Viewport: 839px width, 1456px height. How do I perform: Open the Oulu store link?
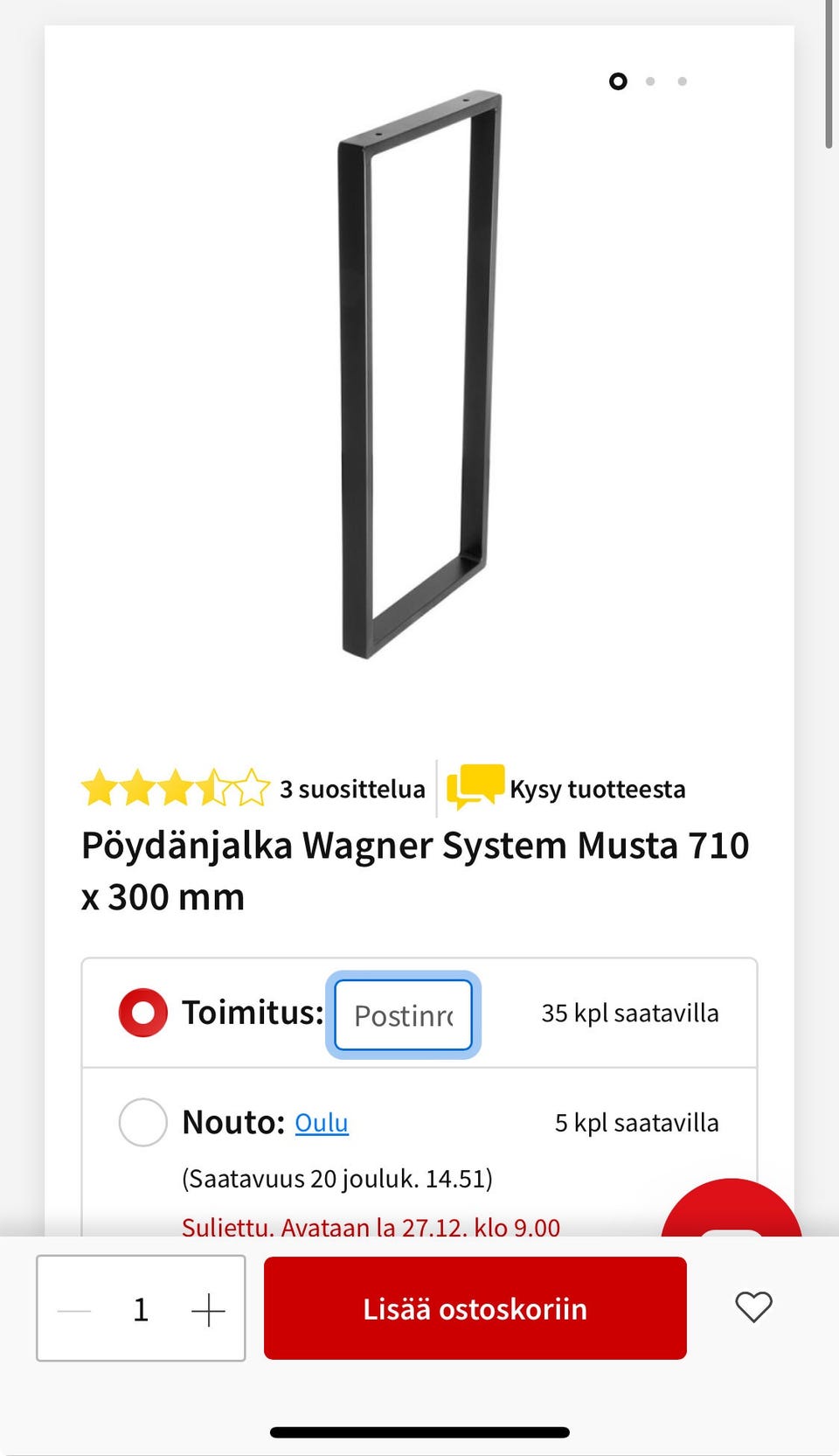pyautogui.click(x=322, y=1122)
